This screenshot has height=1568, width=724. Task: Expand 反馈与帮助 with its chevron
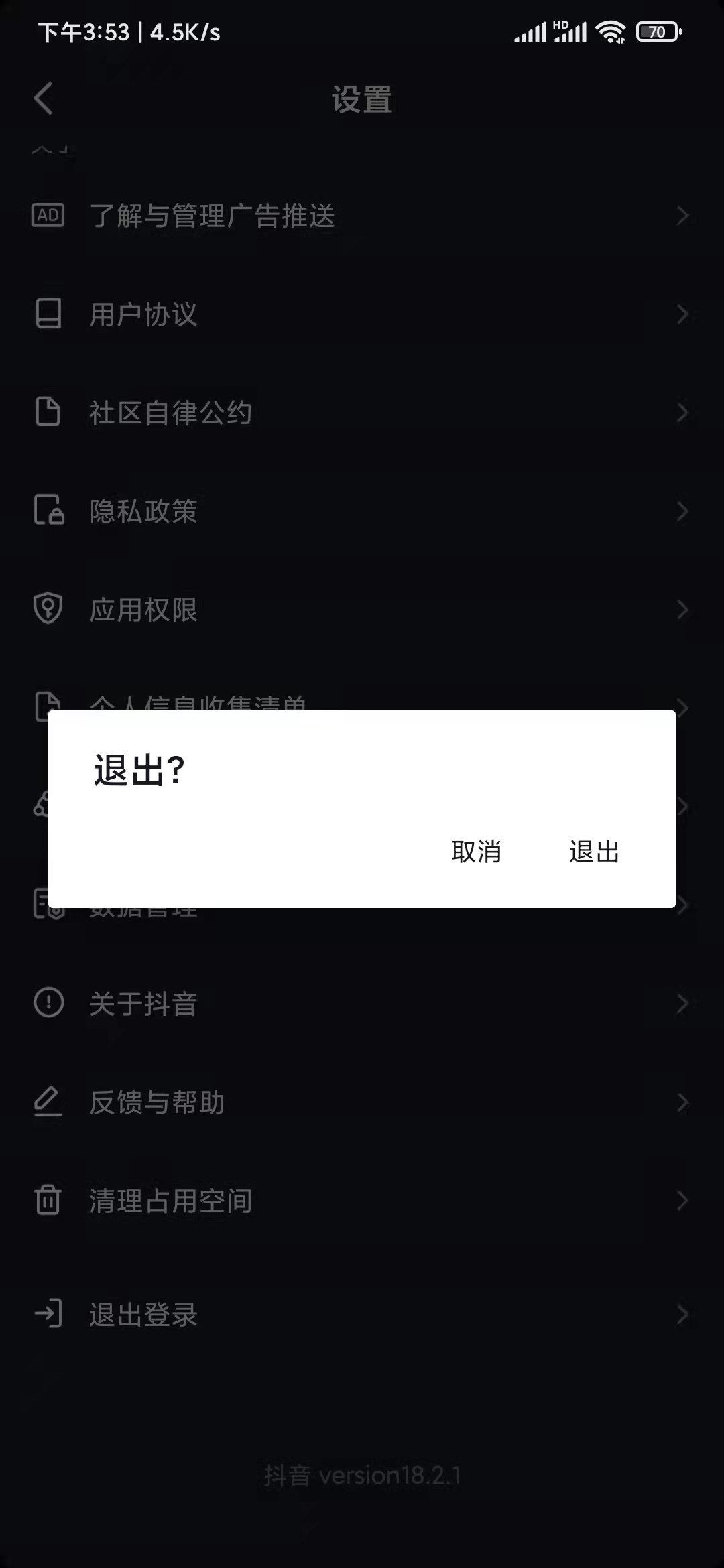[x=683, y=1102]
